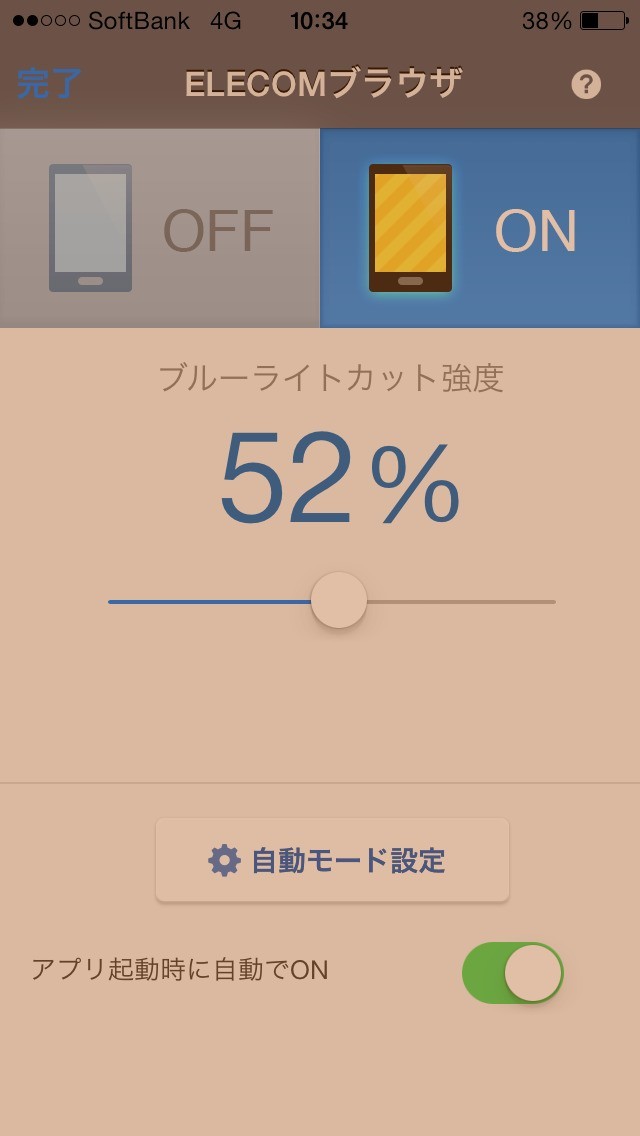Open the help question mark icon
The image size is (640, 1136).
tap(586, 85)
